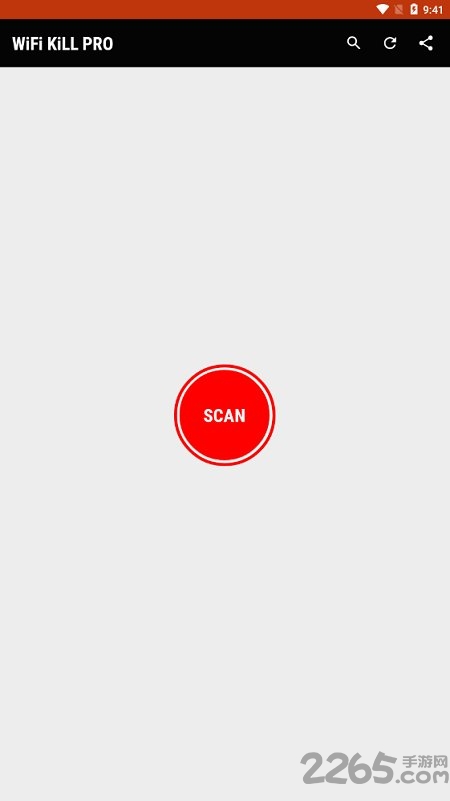Screen dimensions: 450x801
Task: Tap the red SCAN button
Action: coord(225,415)
